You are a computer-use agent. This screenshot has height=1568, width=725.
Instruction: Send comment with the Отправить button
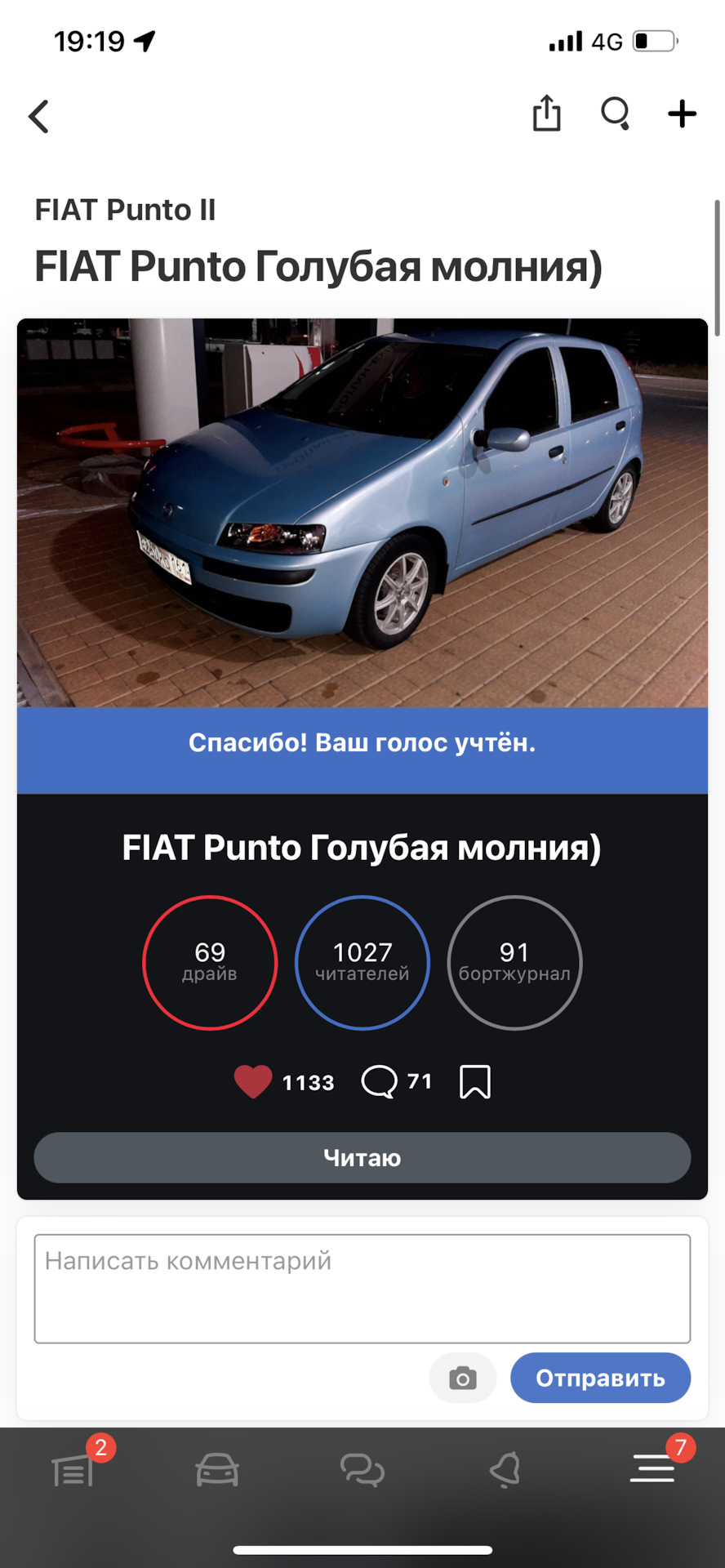click(x=600, y=1378)
